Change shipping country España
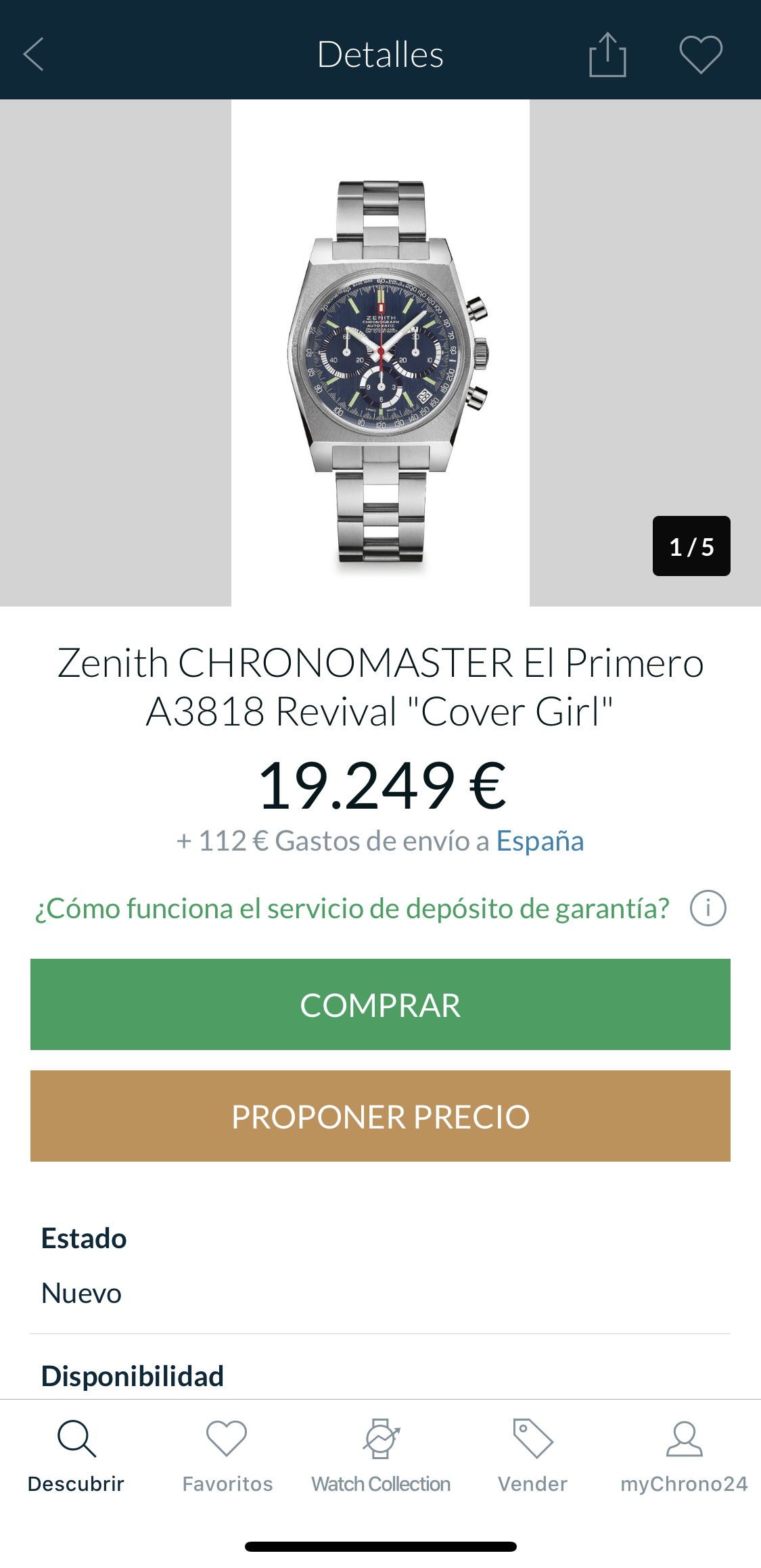The height and width of the screenshot is (1568, 761). coord(540,841)
